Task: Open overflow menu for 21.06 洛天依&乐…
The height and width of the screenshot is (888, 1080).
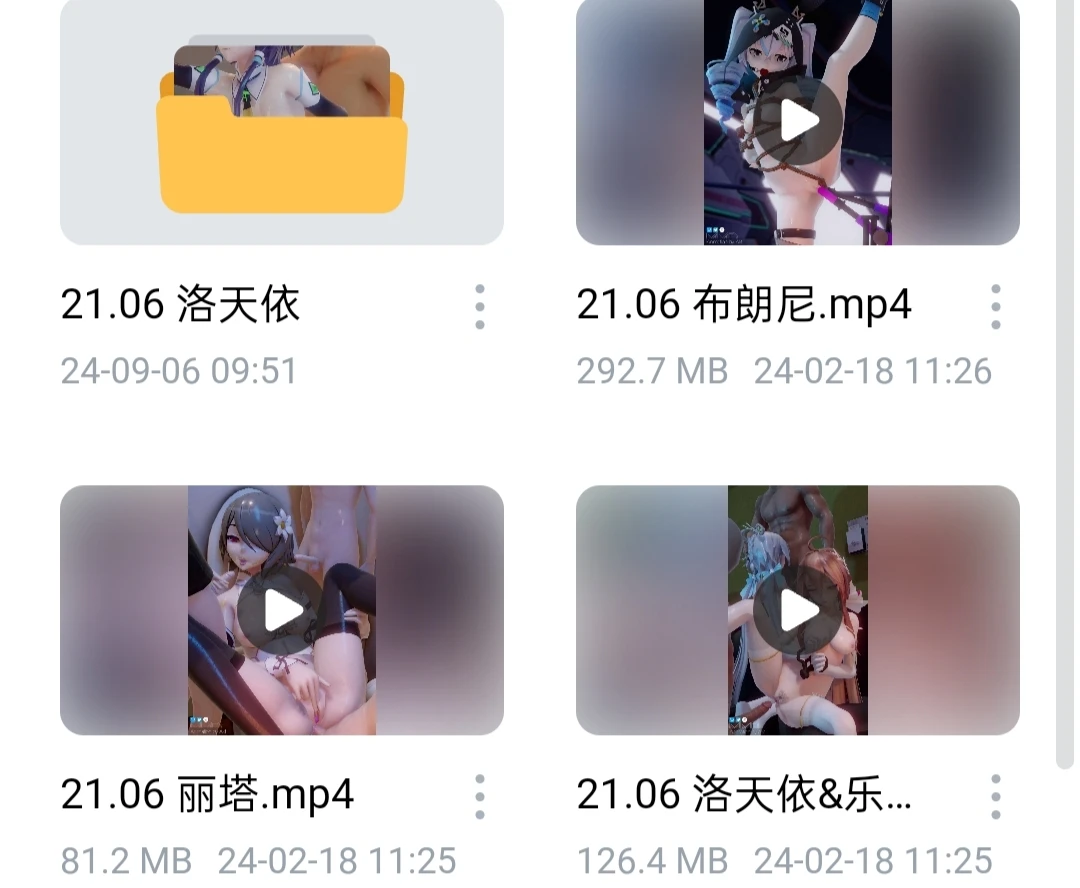Action: 995,797
